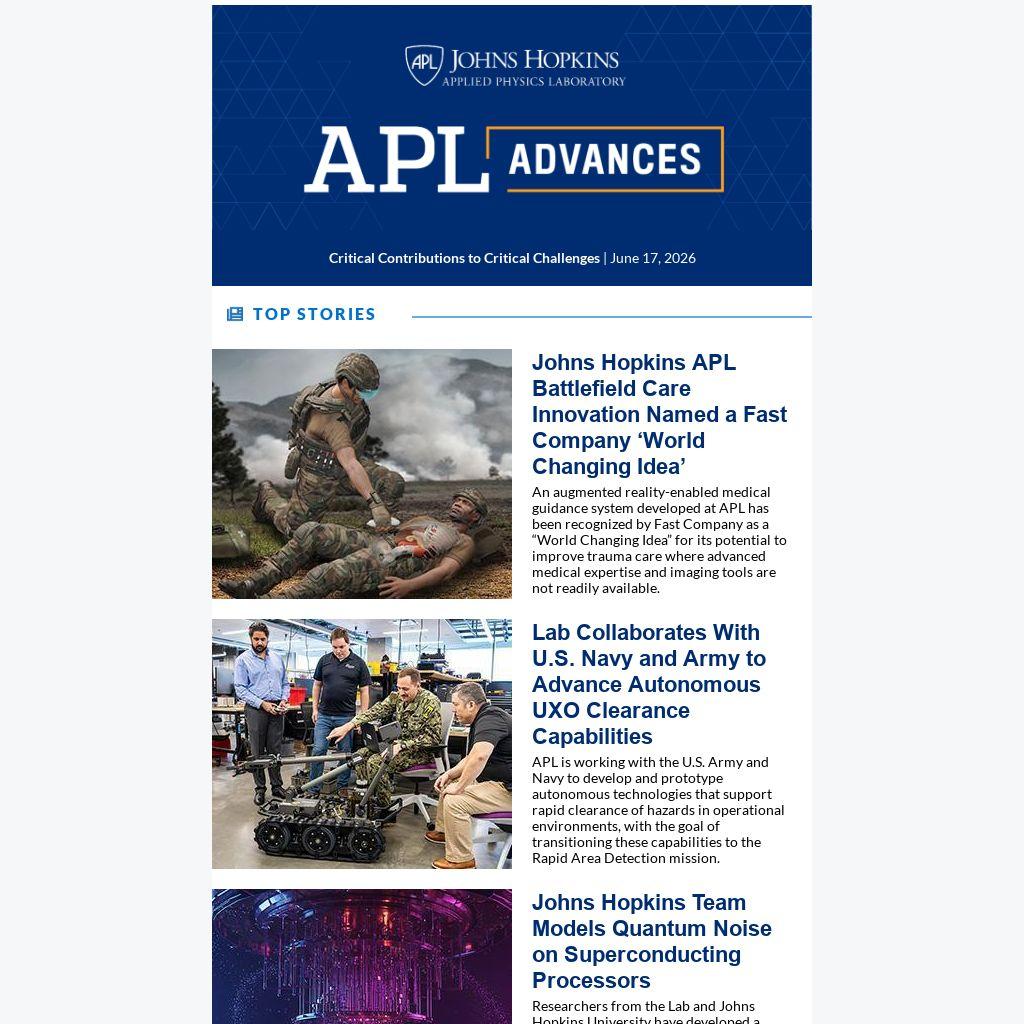Open the Quantum Noise Superconducting Processors headline
The image size is (1024, 1024).
coord(651,941)
